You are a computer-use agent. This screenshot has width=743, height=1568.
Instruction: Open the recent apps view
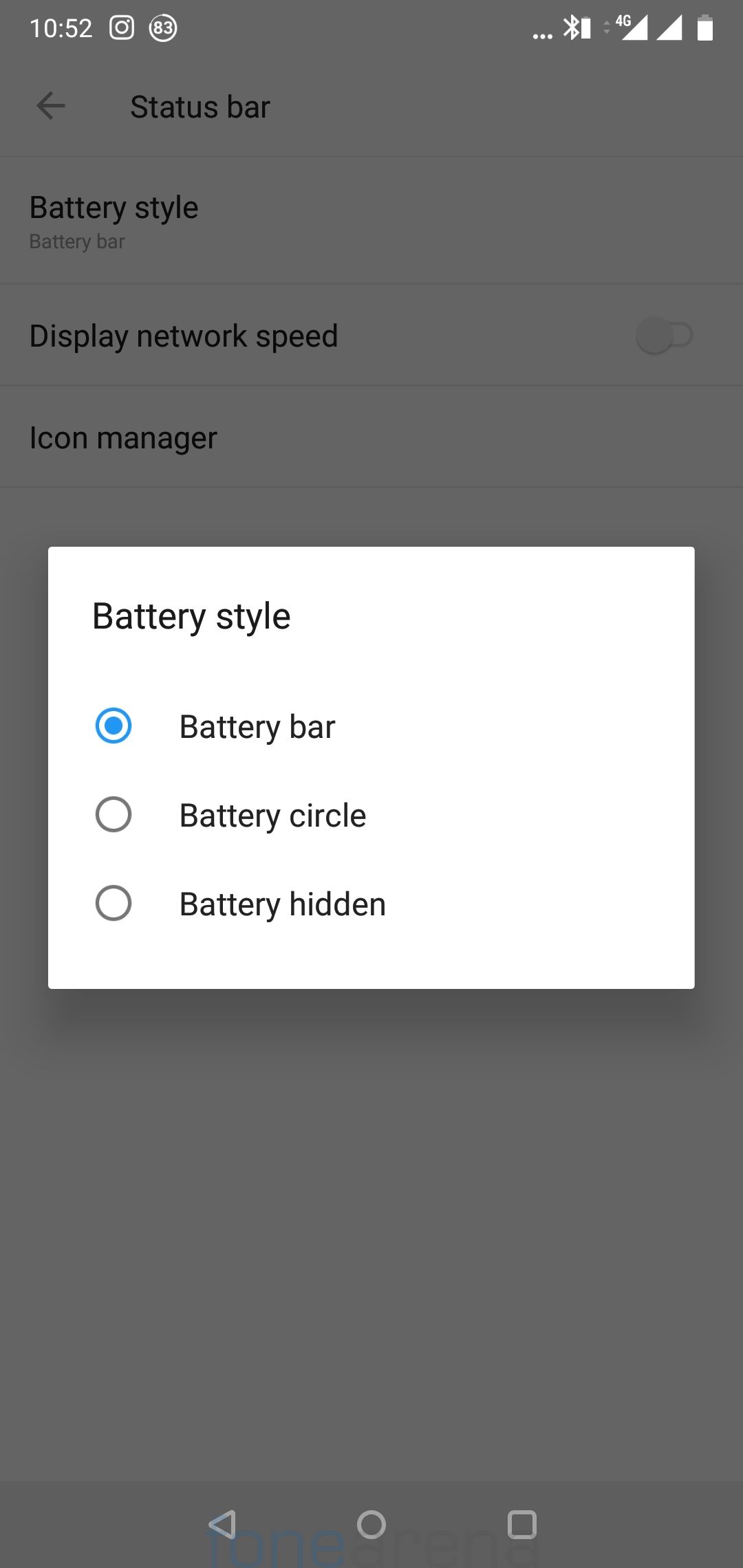coord(521,1525)
